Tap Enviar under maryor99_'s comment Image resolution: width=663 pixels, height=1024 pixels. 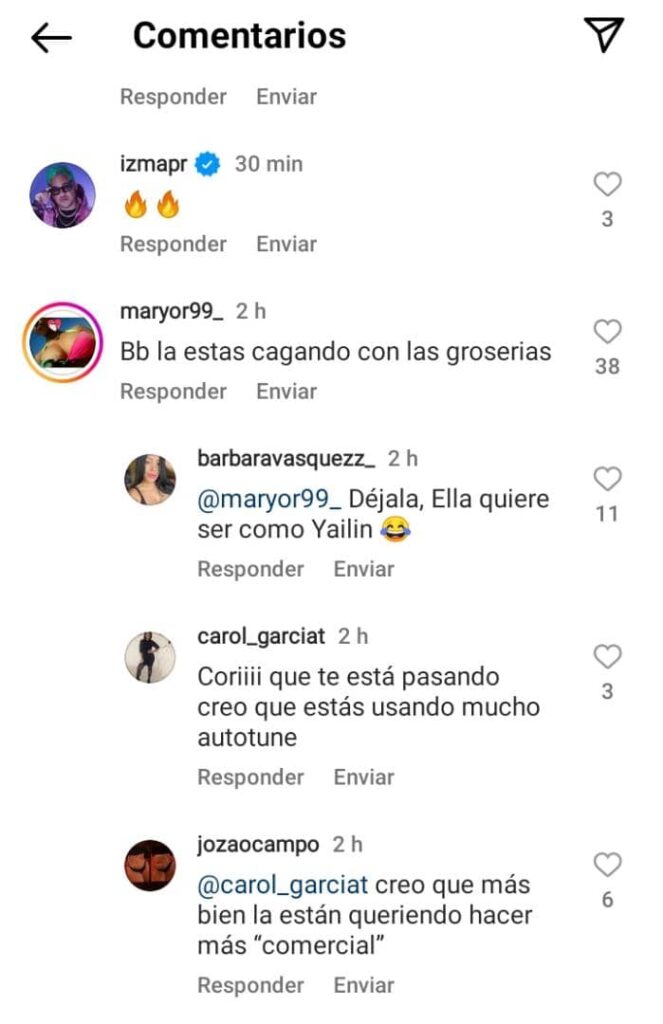[286, 392]
